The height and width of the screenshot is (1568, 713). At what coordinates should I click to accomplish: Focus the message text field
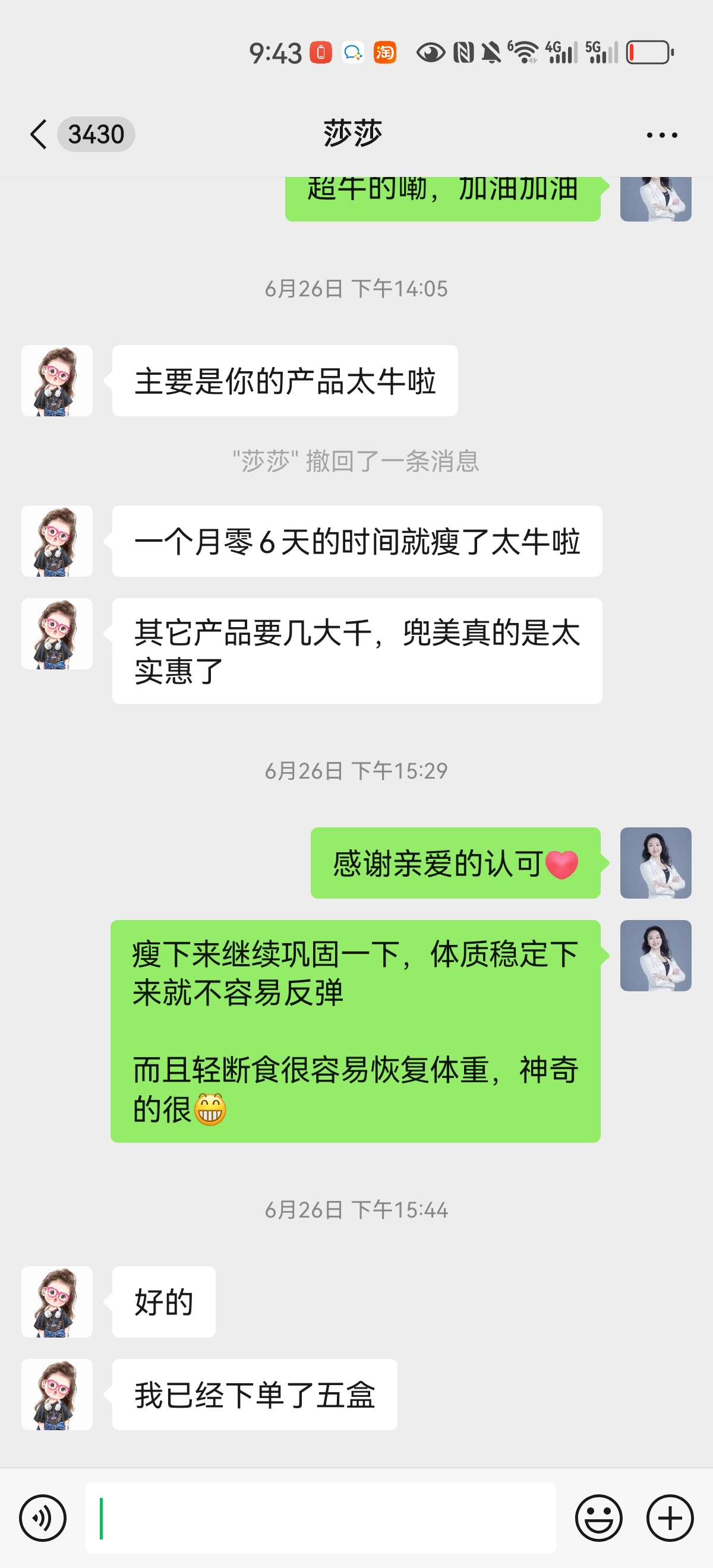click(320, 1518)
